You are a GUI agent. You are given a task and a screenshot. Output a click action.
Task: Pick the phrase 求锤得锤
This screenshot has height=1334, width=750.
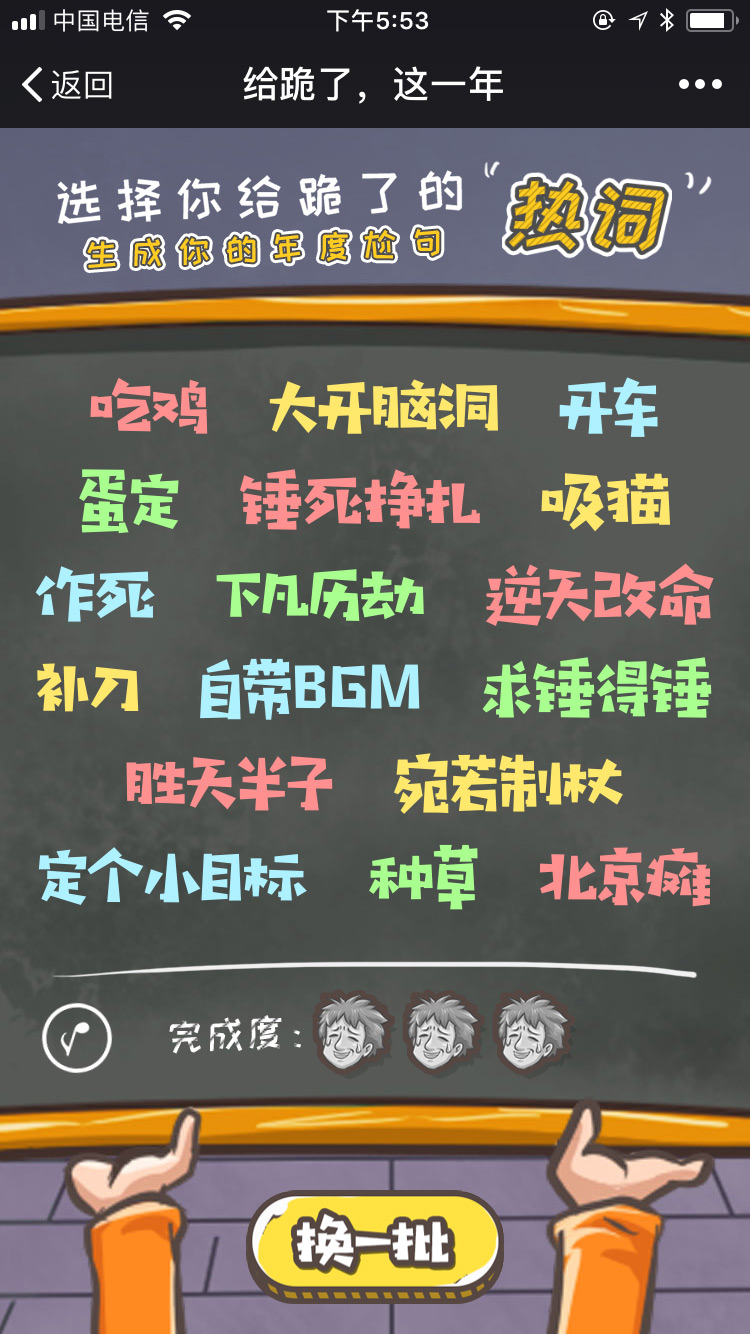coord(596,688)
